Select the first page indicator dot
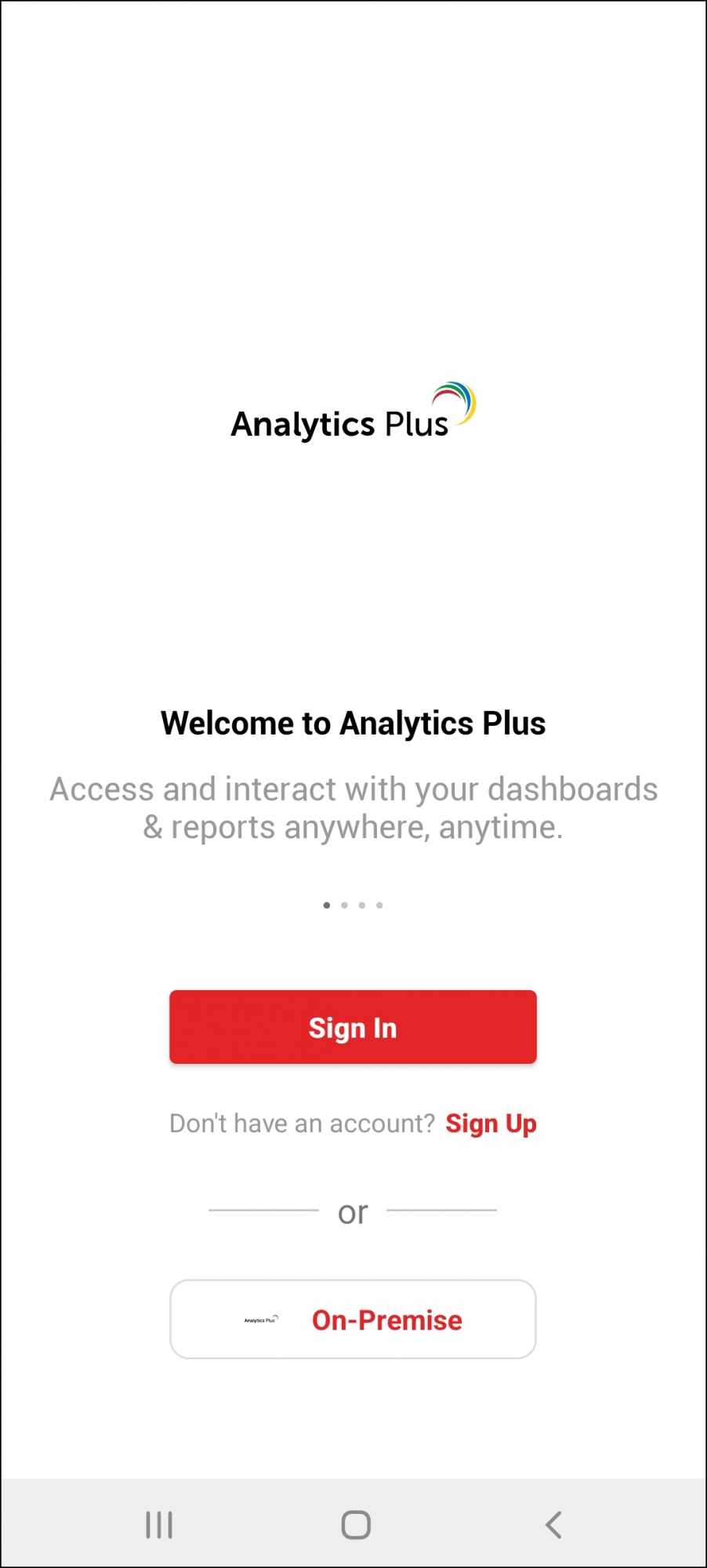The height and width of the screenshot is (1568, 707). 327,905
